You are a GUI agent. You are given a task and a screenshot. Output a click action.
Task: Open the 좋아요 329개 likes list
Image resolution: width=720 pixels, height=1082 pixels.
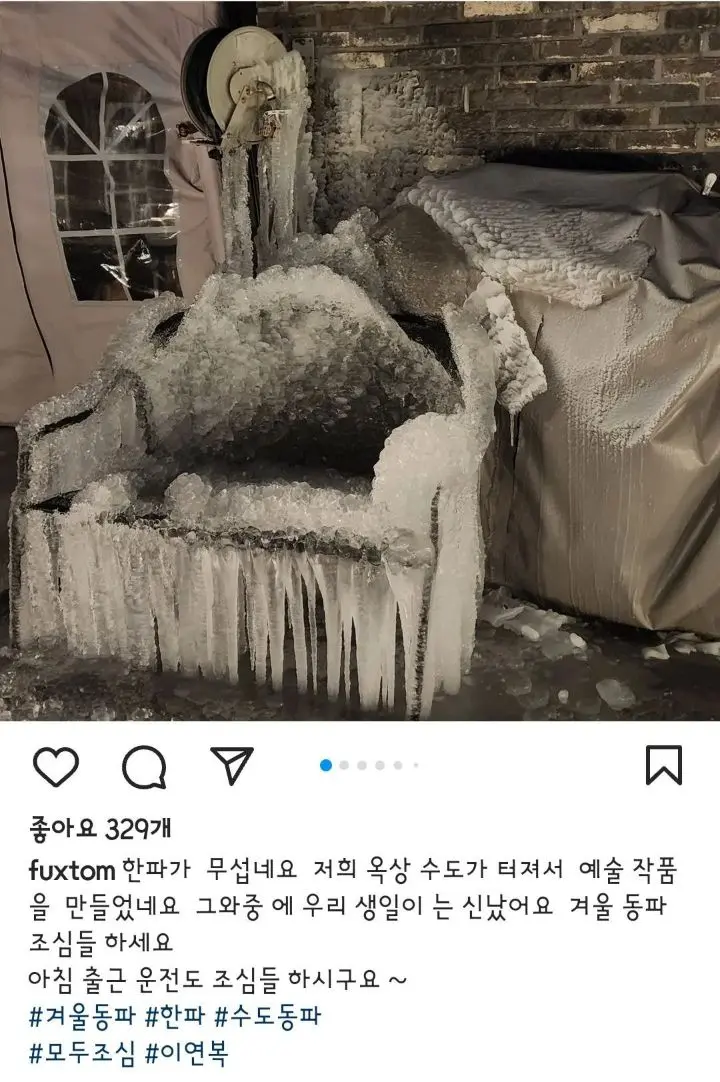pos(100,828)
